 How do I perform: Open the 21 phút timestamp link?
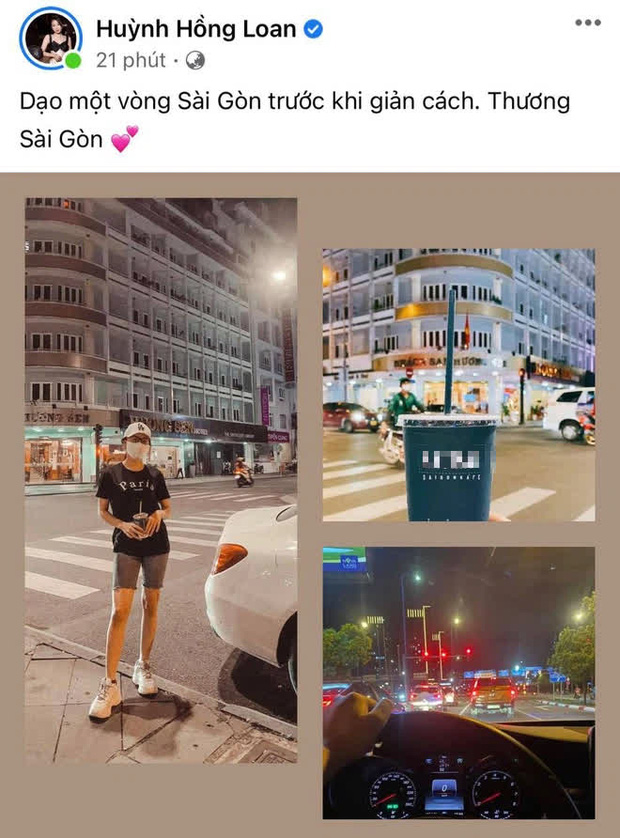[x=131, y=60]
